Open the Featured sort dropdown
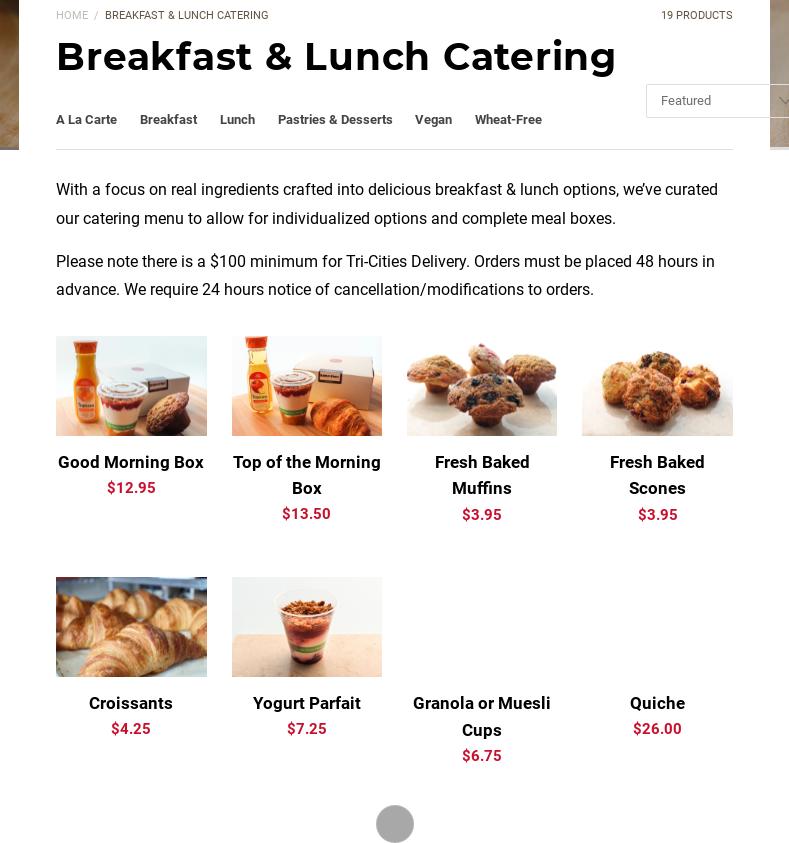789x843 pixels. click(716, 101)
